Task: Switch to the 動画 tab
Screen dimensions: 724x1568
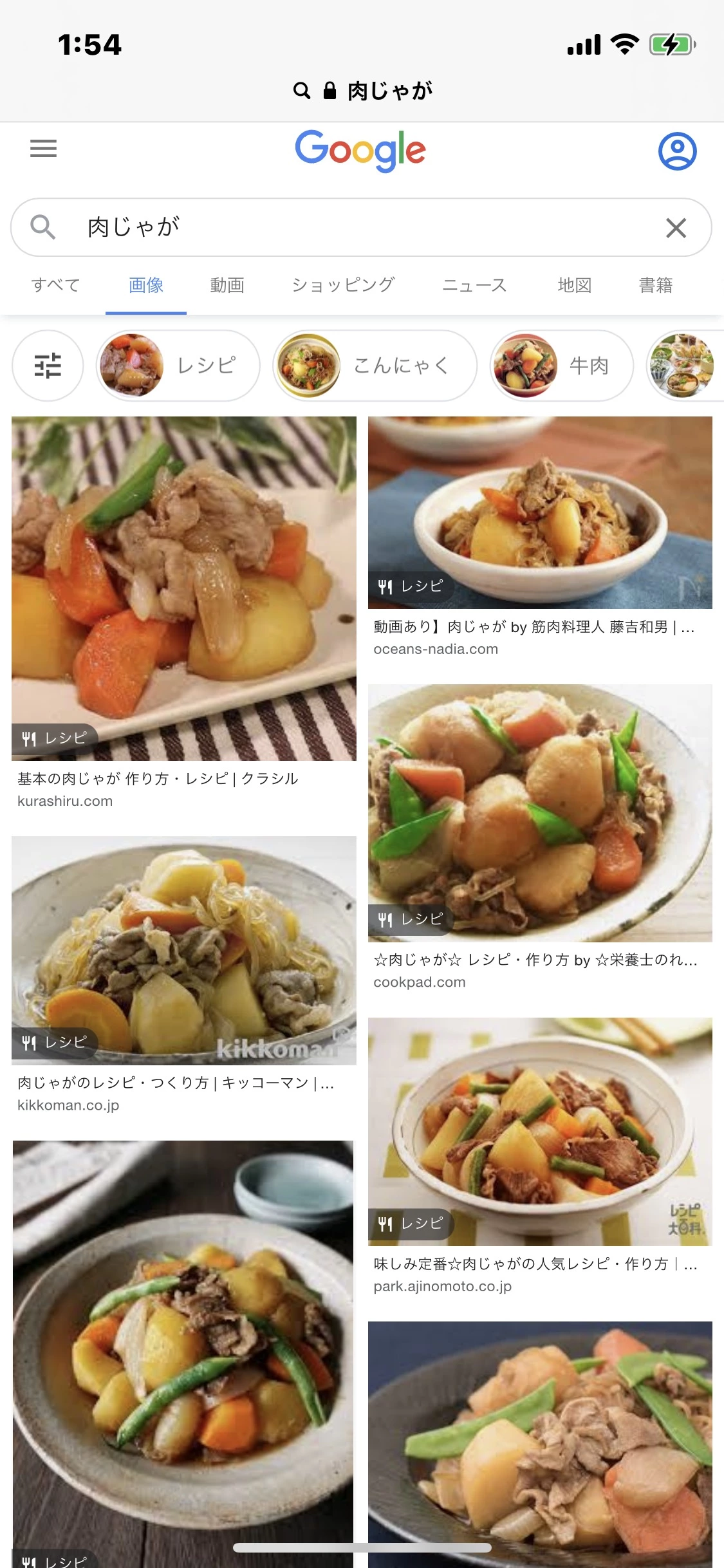Action: tap(227, 285)
